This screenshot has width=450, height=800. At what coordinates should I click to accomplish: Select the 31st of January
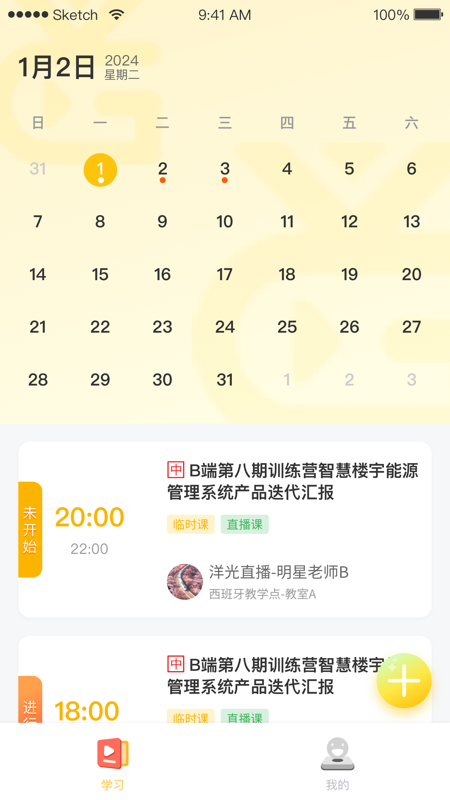pyautogui.click(x=224, y=380)
